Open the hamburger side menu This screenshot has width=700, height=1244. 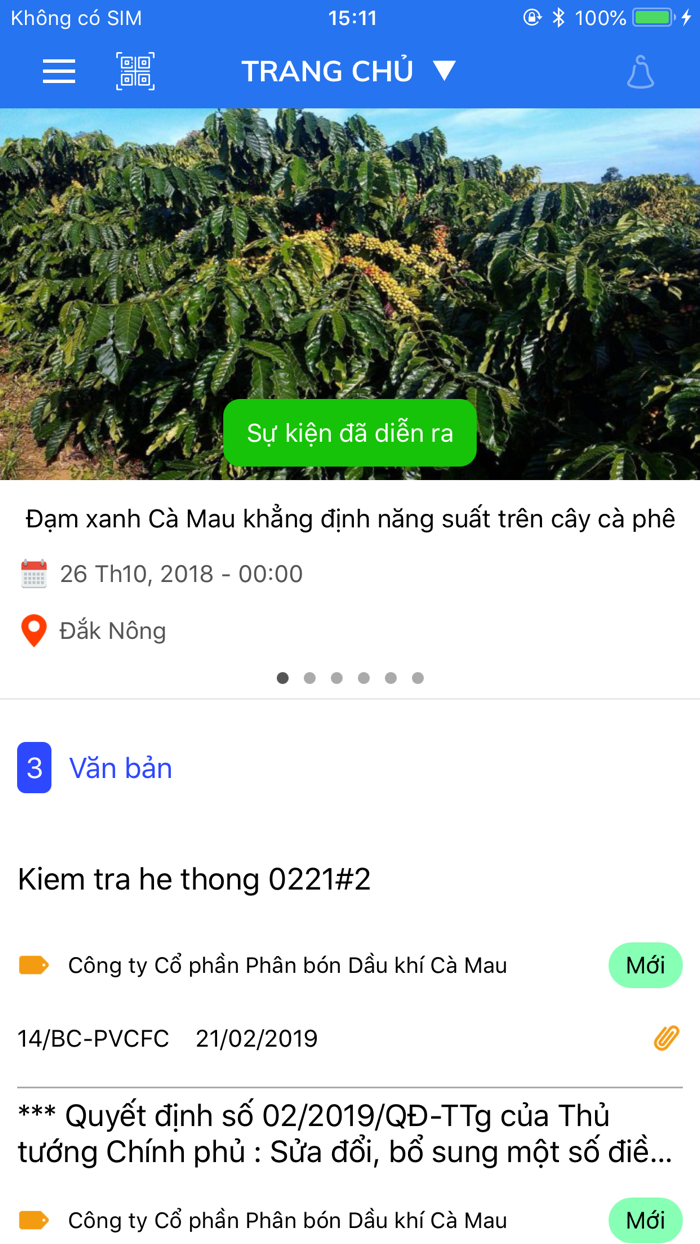pyautogui.click(x=59, y=71)
